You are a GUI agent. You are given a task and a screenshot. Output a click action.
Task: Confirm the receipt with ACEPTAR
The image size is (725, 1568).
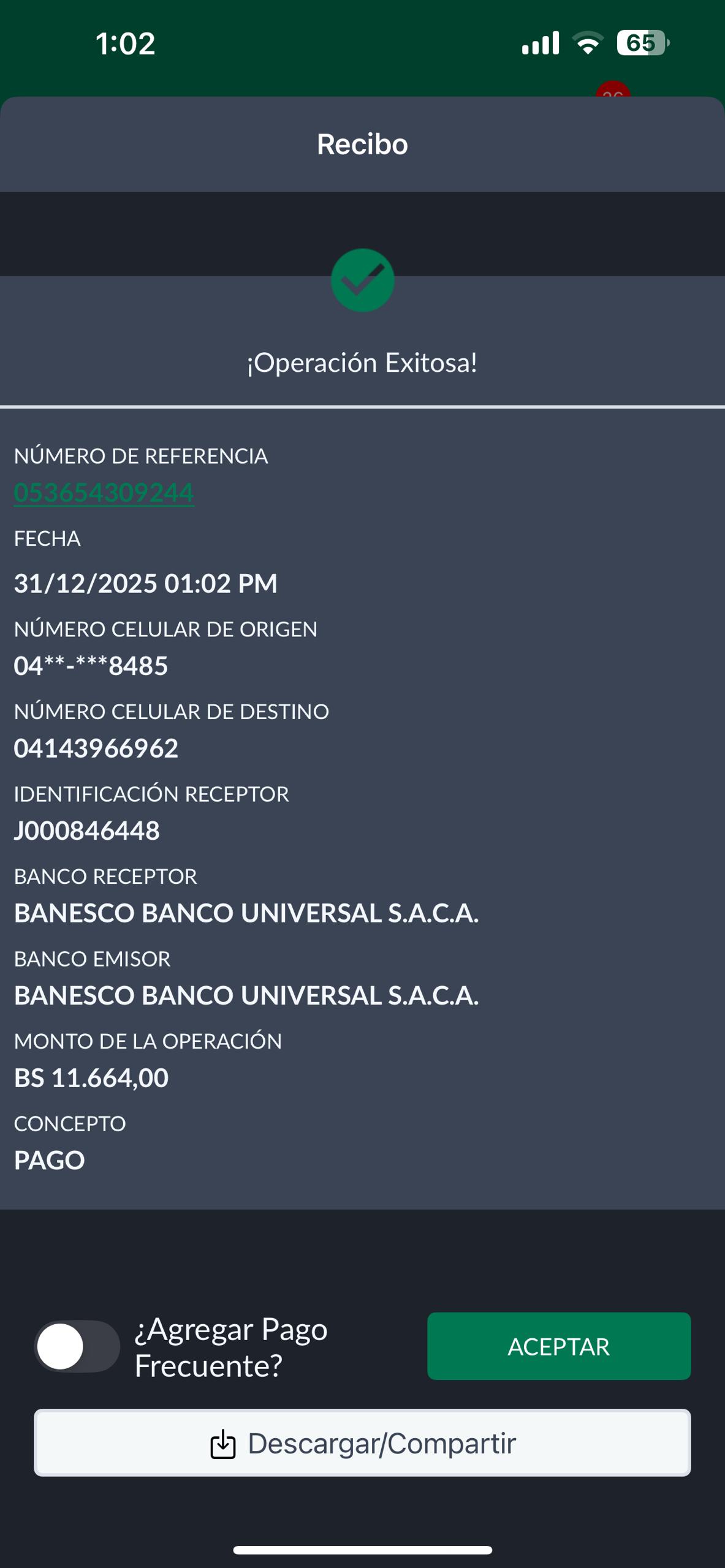pyautogui.click(x=558, y=1346)
